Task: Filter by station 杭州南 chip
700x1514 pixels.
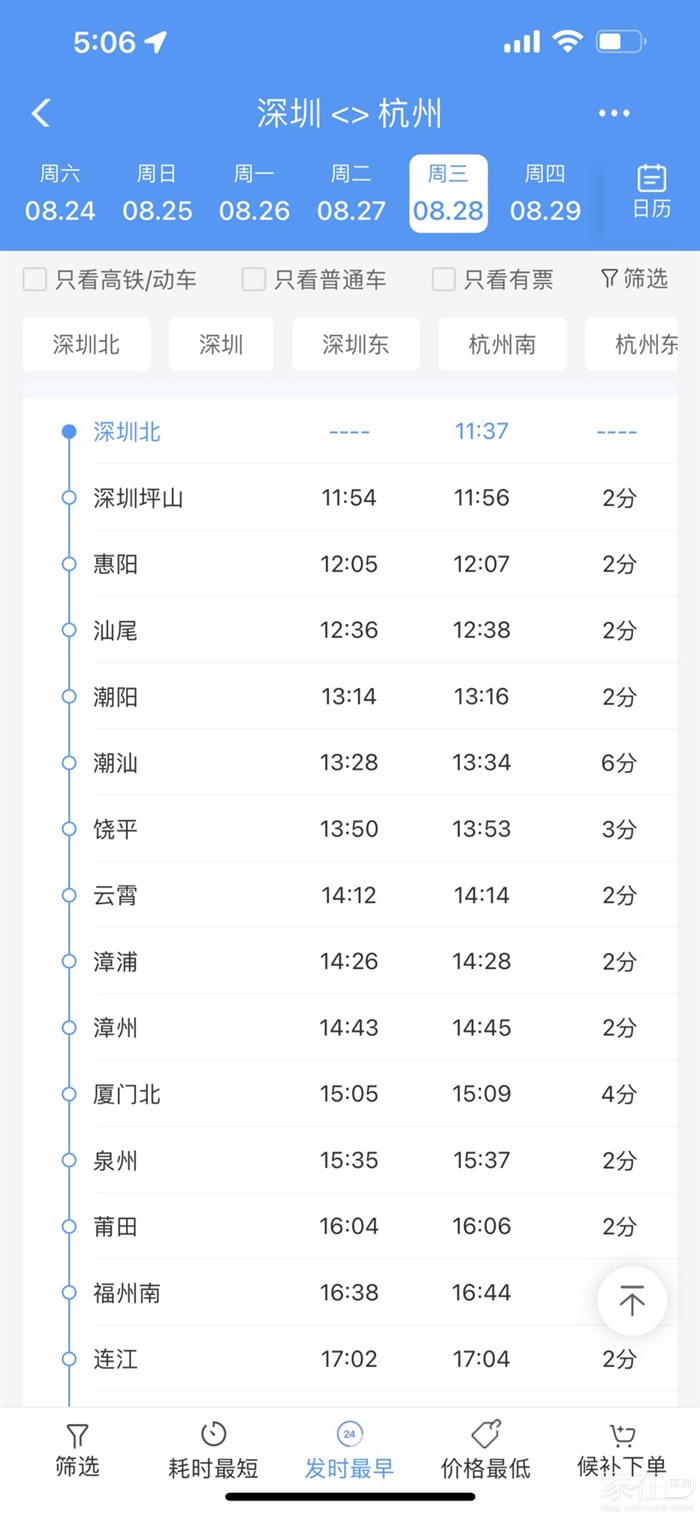Action: 502,345
